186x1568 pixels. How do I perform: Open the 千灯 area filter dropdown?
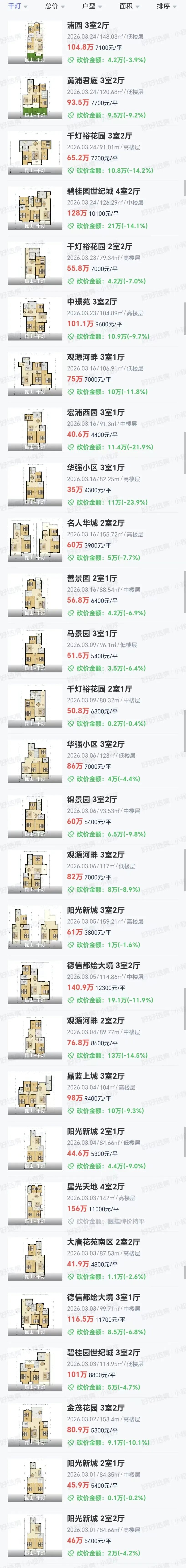coord(17,6)
